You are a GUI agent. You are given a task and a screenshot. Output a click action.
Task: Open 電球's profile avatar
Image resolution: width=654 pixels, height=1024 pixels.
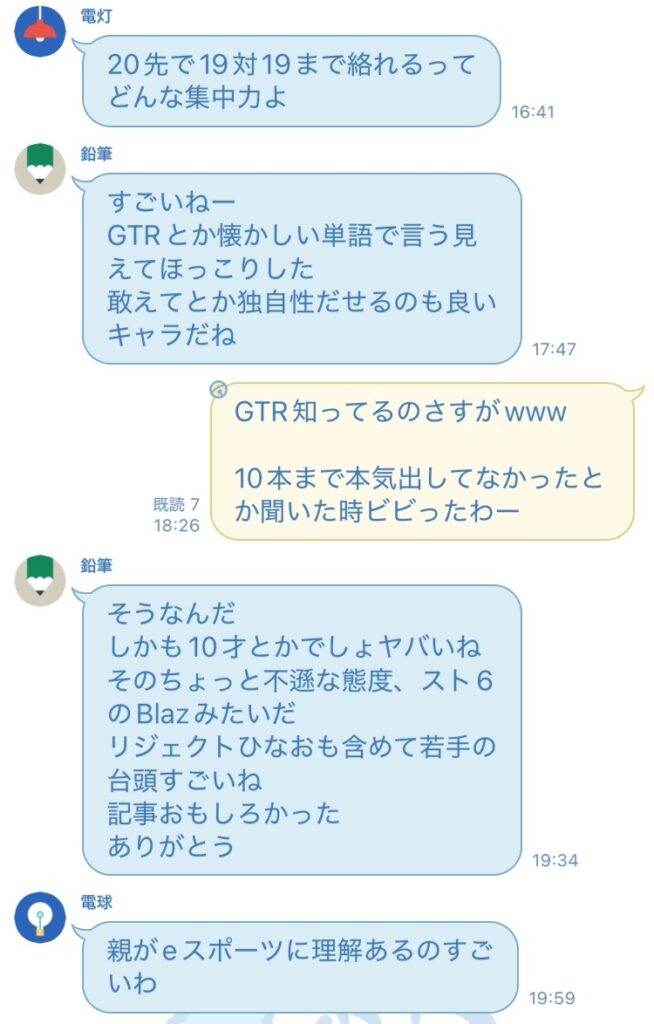(40, 916)
